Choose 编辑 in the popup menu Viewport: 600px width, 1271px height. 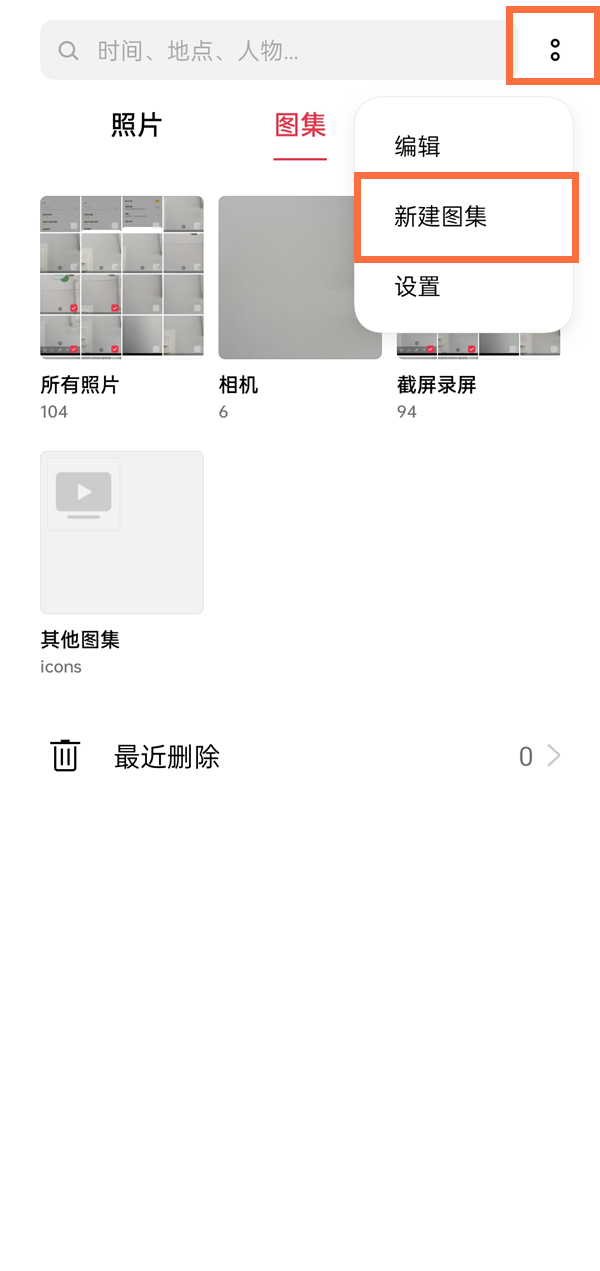click(x=418, y=147)
